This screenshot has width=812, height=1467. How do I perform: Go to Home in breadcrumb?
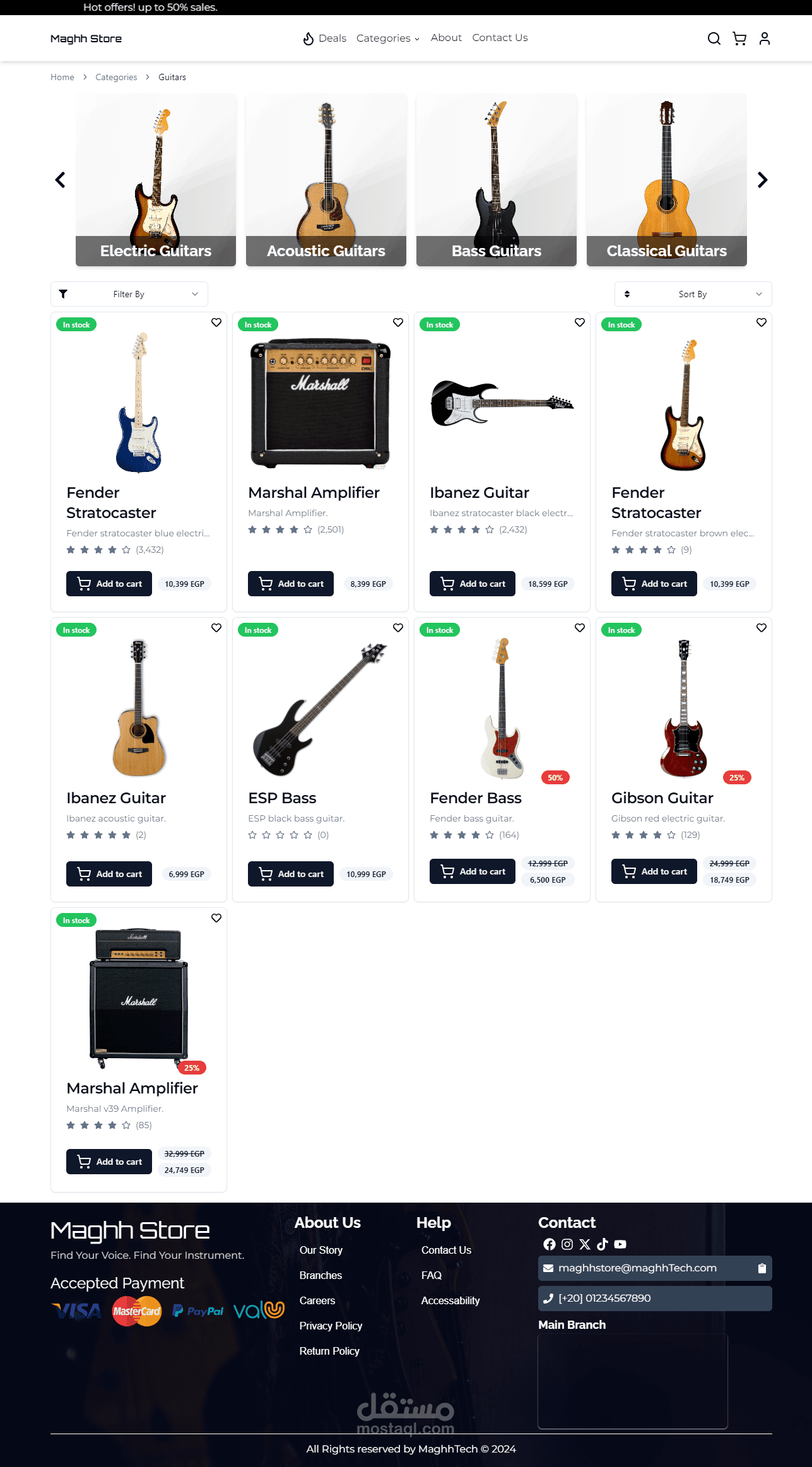coord(62,77)
